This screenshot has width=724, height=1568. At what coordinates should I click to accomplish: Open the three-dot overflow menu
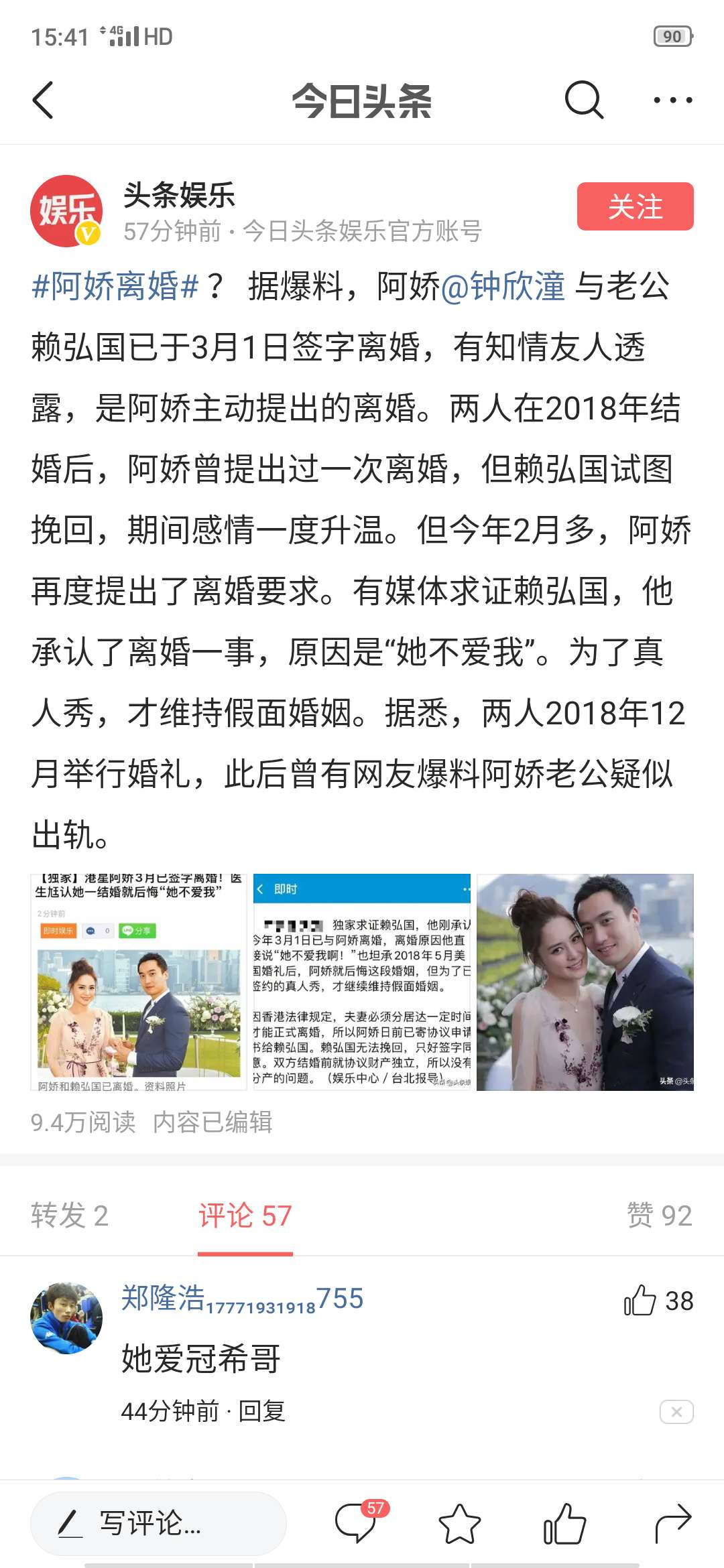point(672,101)
